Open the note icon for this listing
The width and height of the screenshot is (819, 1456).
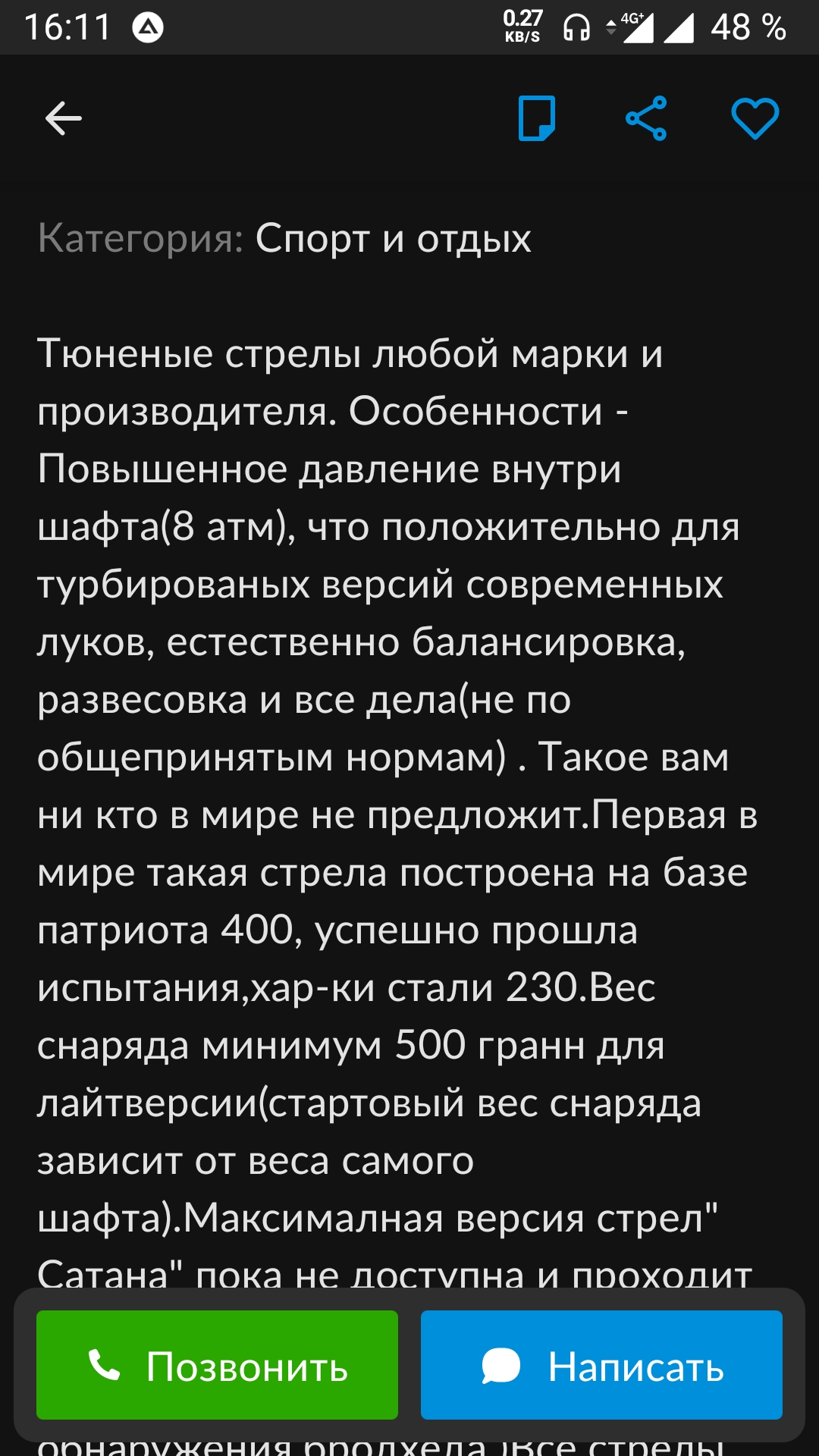coord(537,118)
